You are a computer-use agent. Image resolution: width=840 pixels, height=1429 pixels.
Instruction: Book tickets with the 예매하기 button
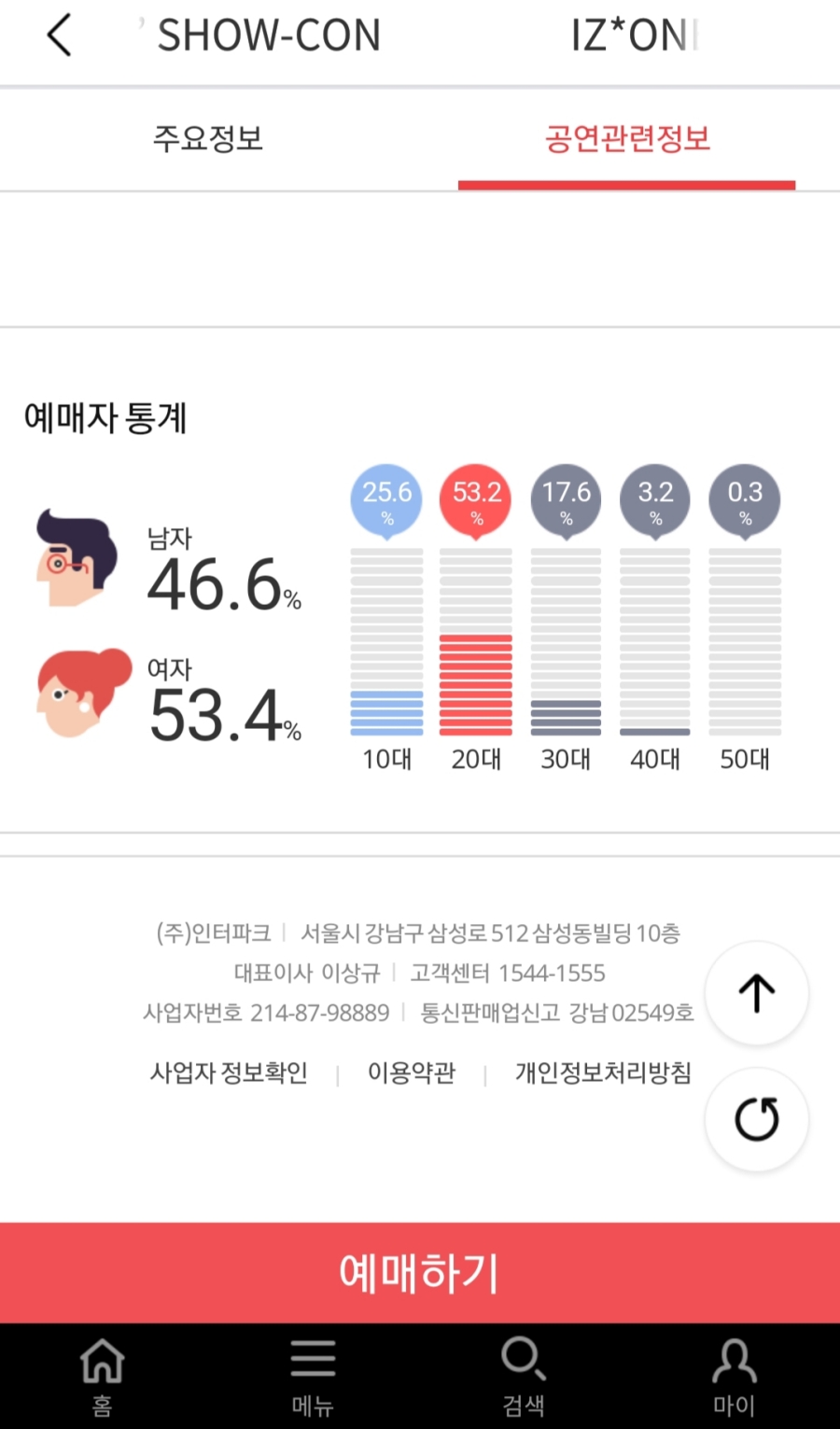tap(420, 1273)
